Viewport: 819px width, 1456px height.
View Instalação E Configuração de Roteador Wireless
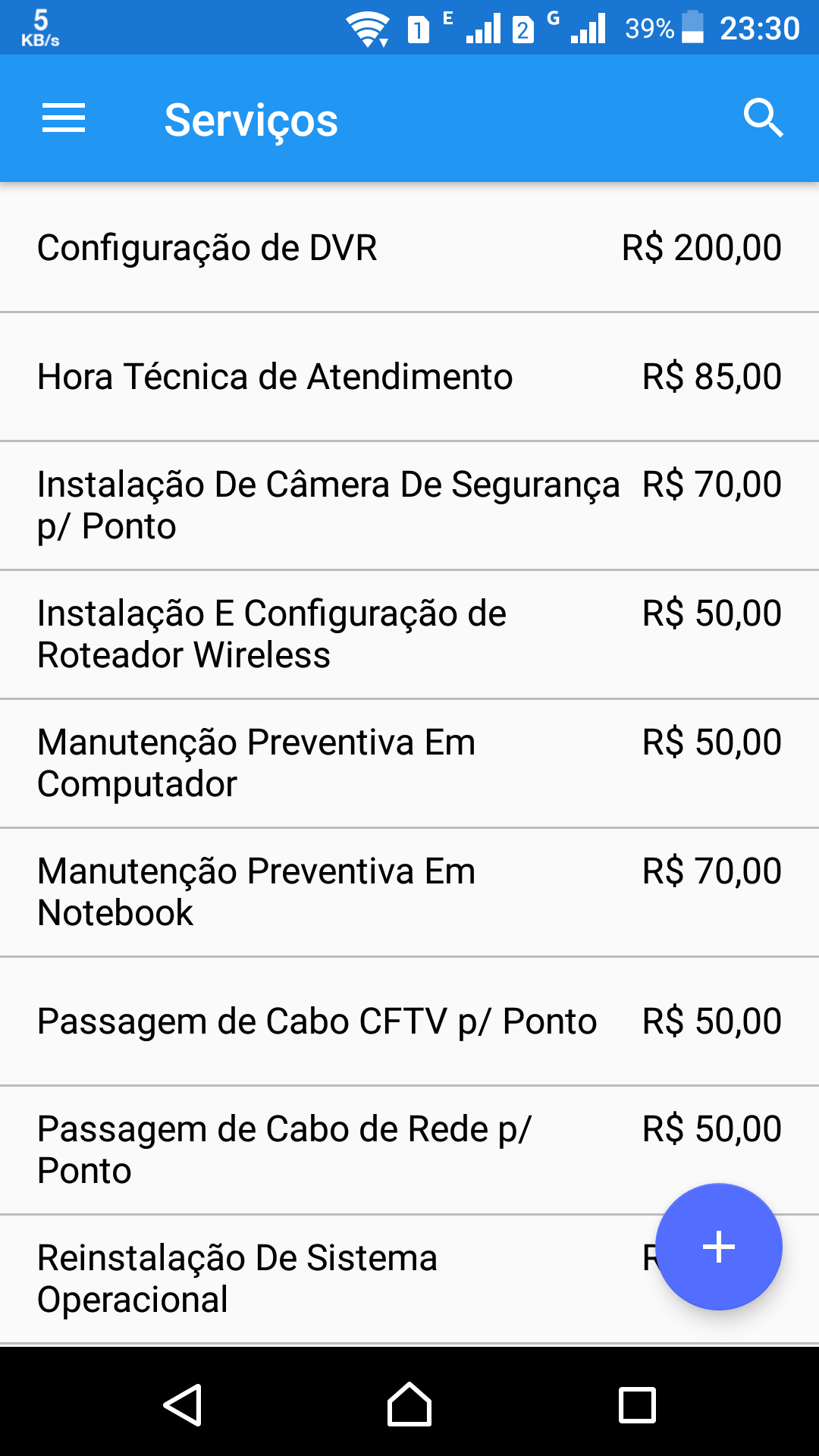pos(409,634)
